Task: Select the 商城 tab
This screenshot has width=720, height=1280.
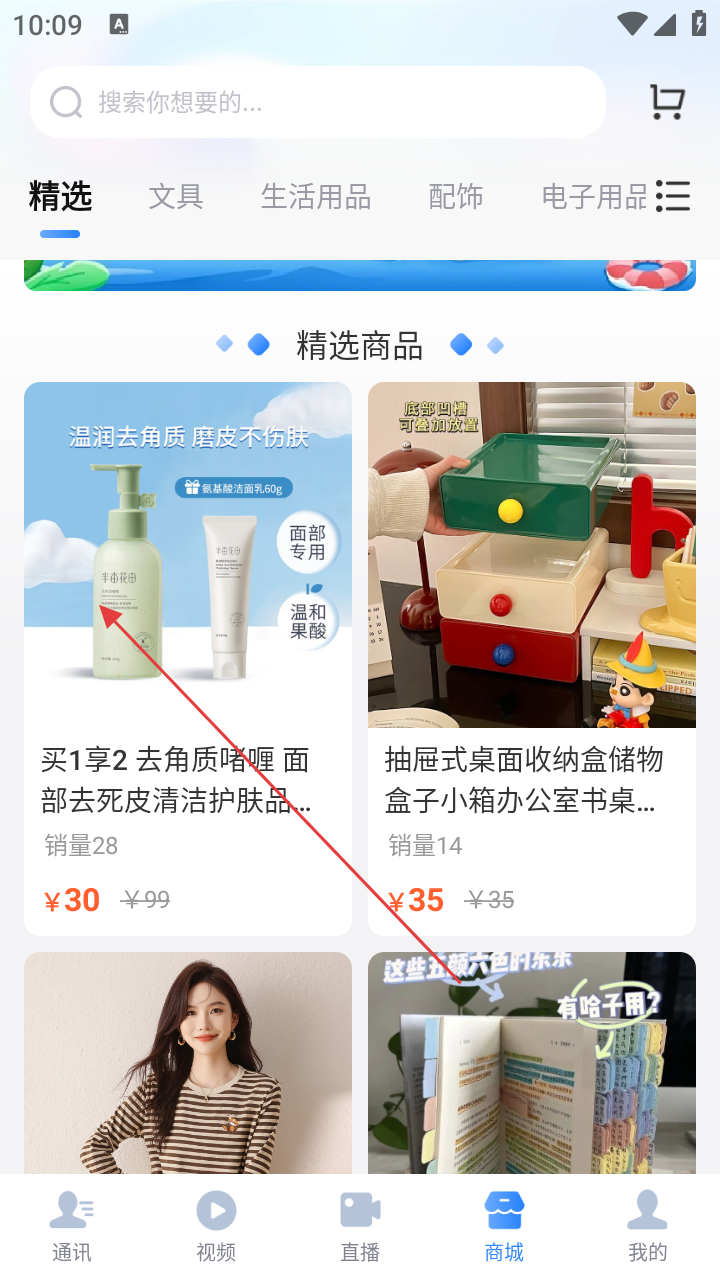Action: pos(504,1226)
